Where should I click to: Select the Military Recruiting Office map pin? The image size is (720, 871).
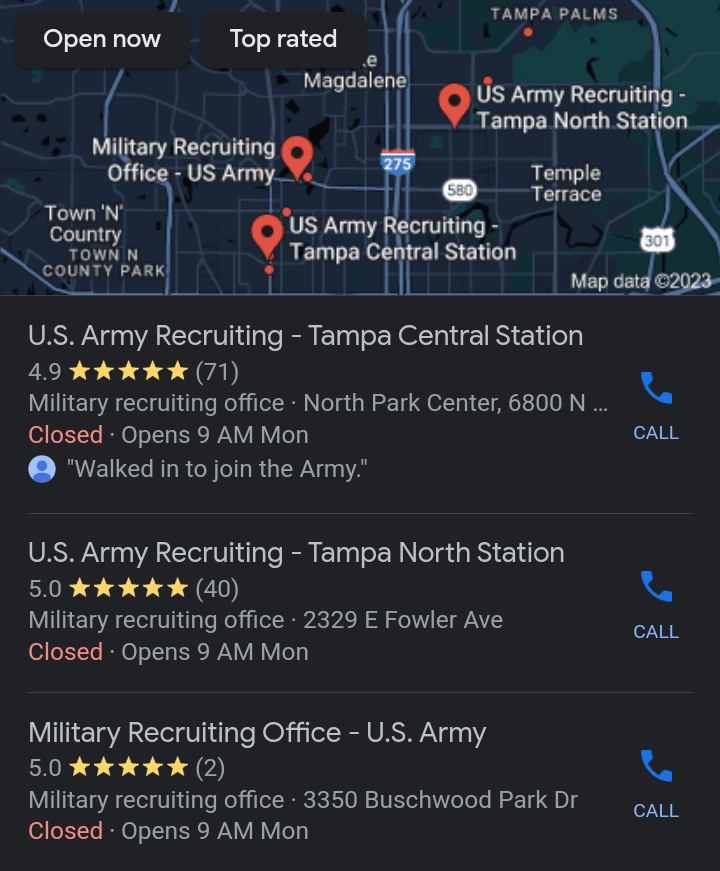click(x=297, y=156)
